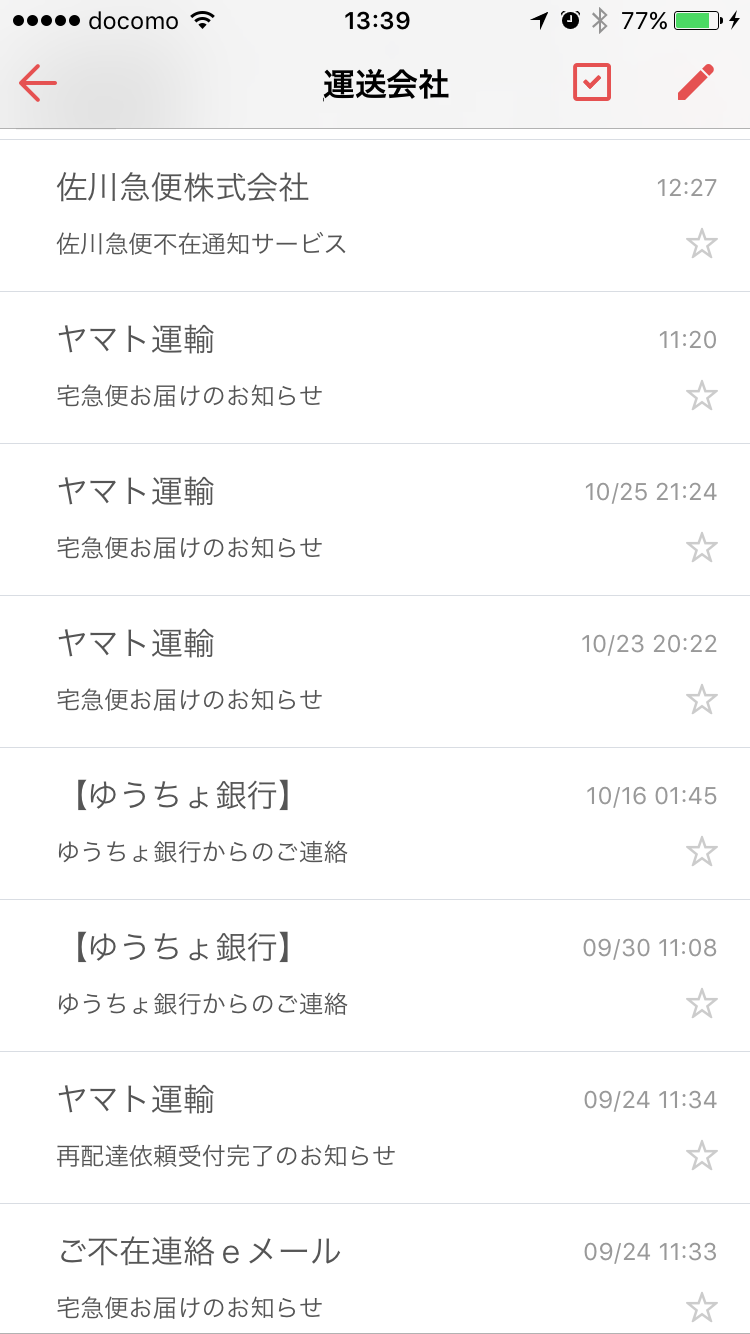Star the 再配達依頼受付完了のお知らせ mail

(702, 1155)
